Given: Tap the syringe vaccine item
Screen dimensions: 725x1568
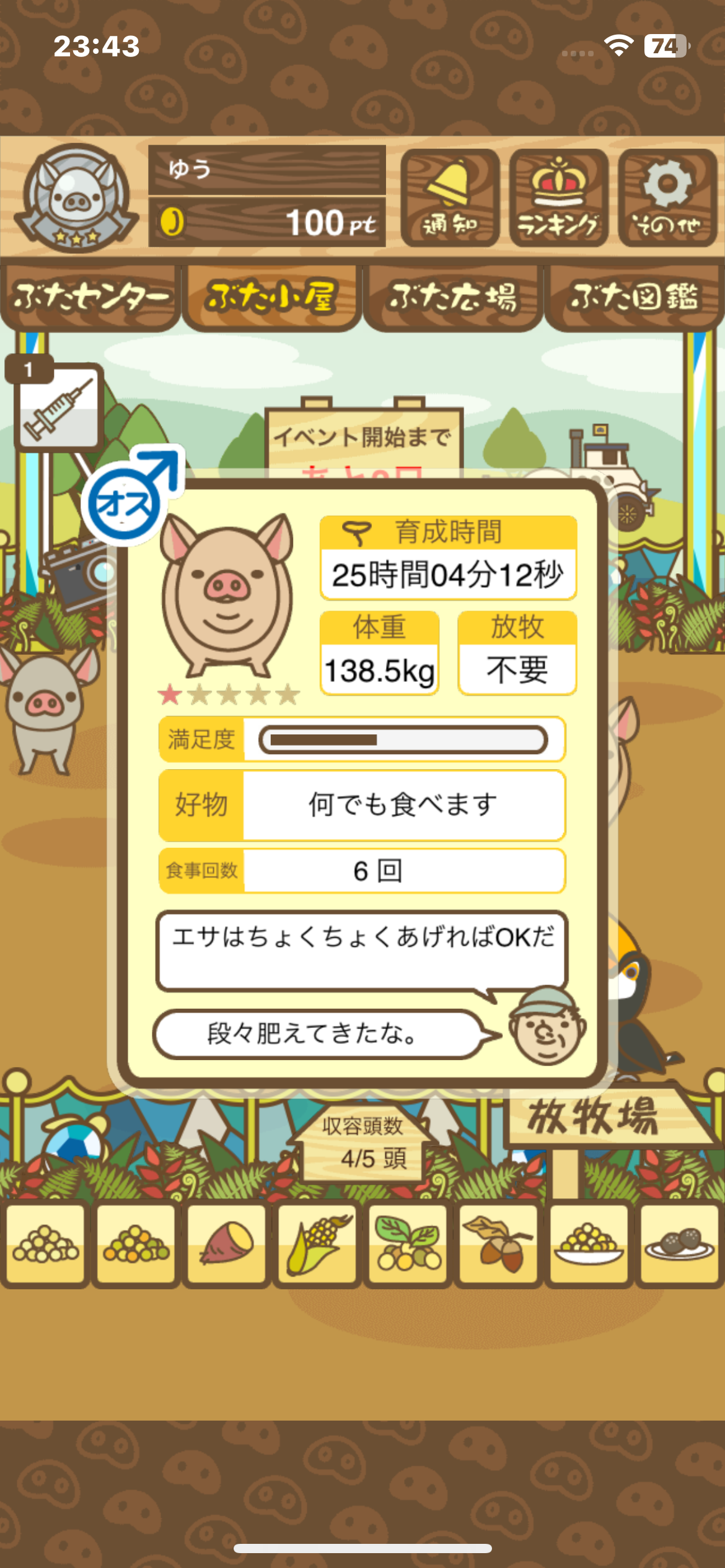Looking at the screenshot, I should coord(58,406).
